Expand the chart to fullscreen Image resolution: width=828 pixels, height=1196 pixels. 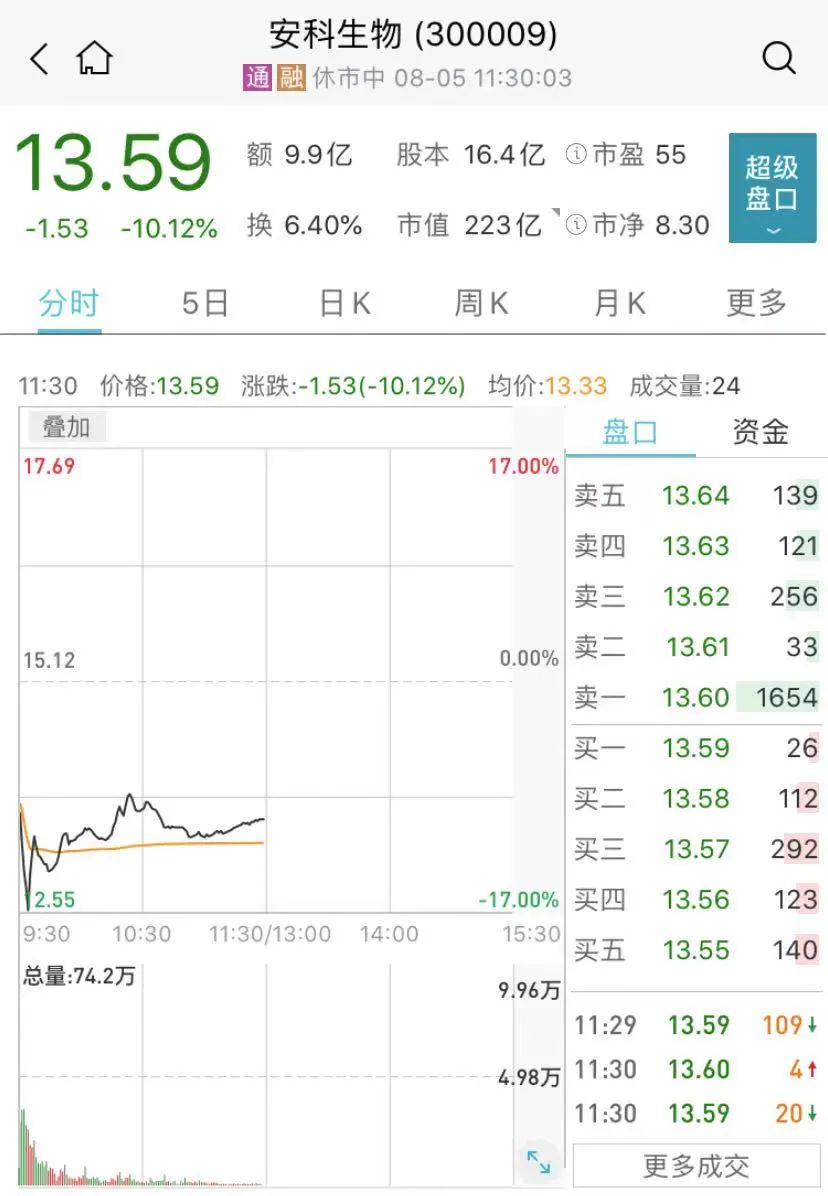coord(538,1161)
